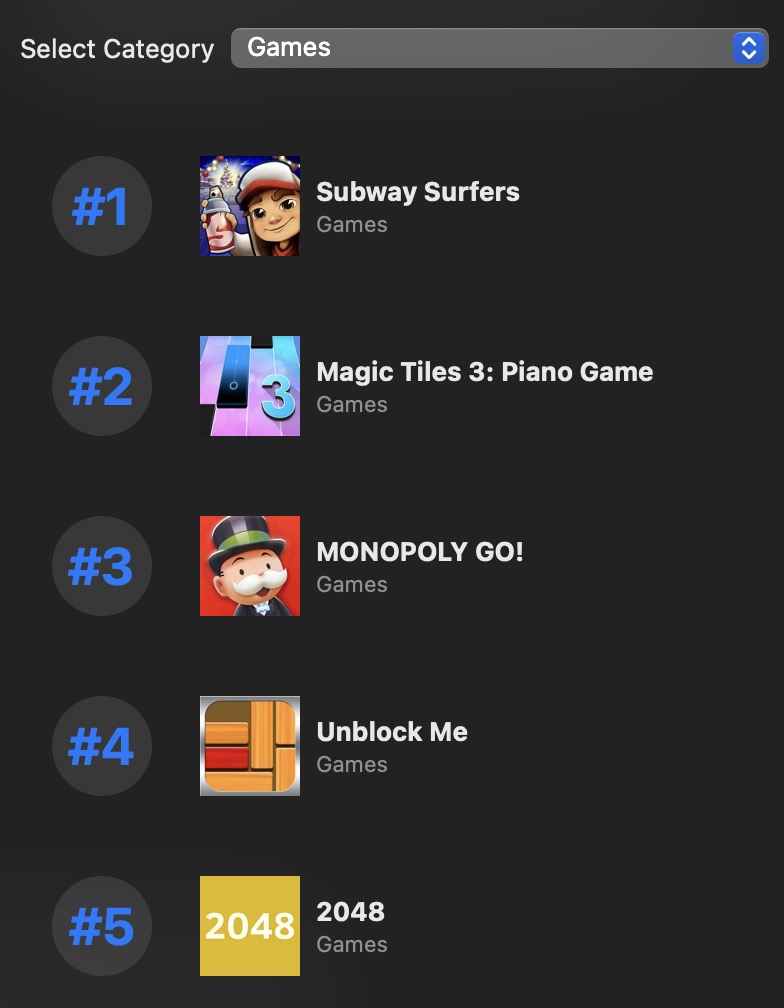Open Subway Surfers ranked #1

pyautogui.click(x=417, y=192)
